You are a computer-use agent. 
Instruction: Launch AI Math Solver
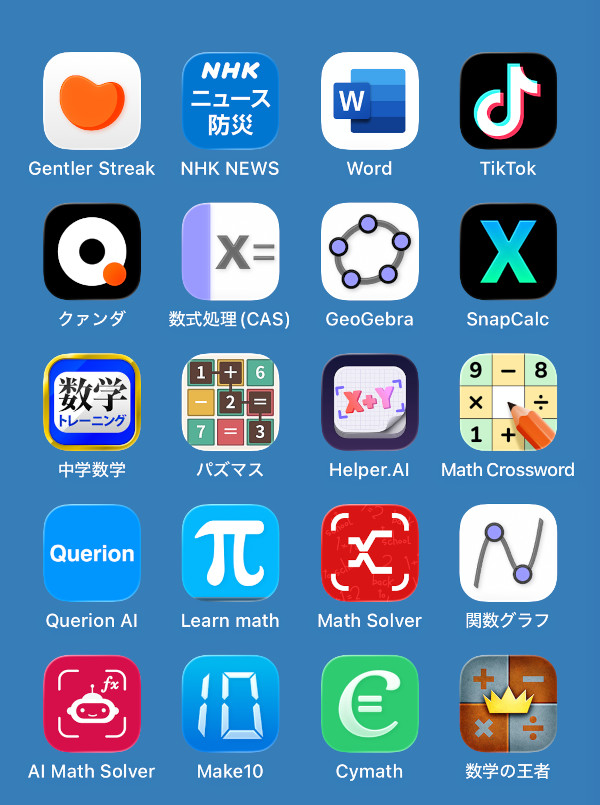(92, 704)
